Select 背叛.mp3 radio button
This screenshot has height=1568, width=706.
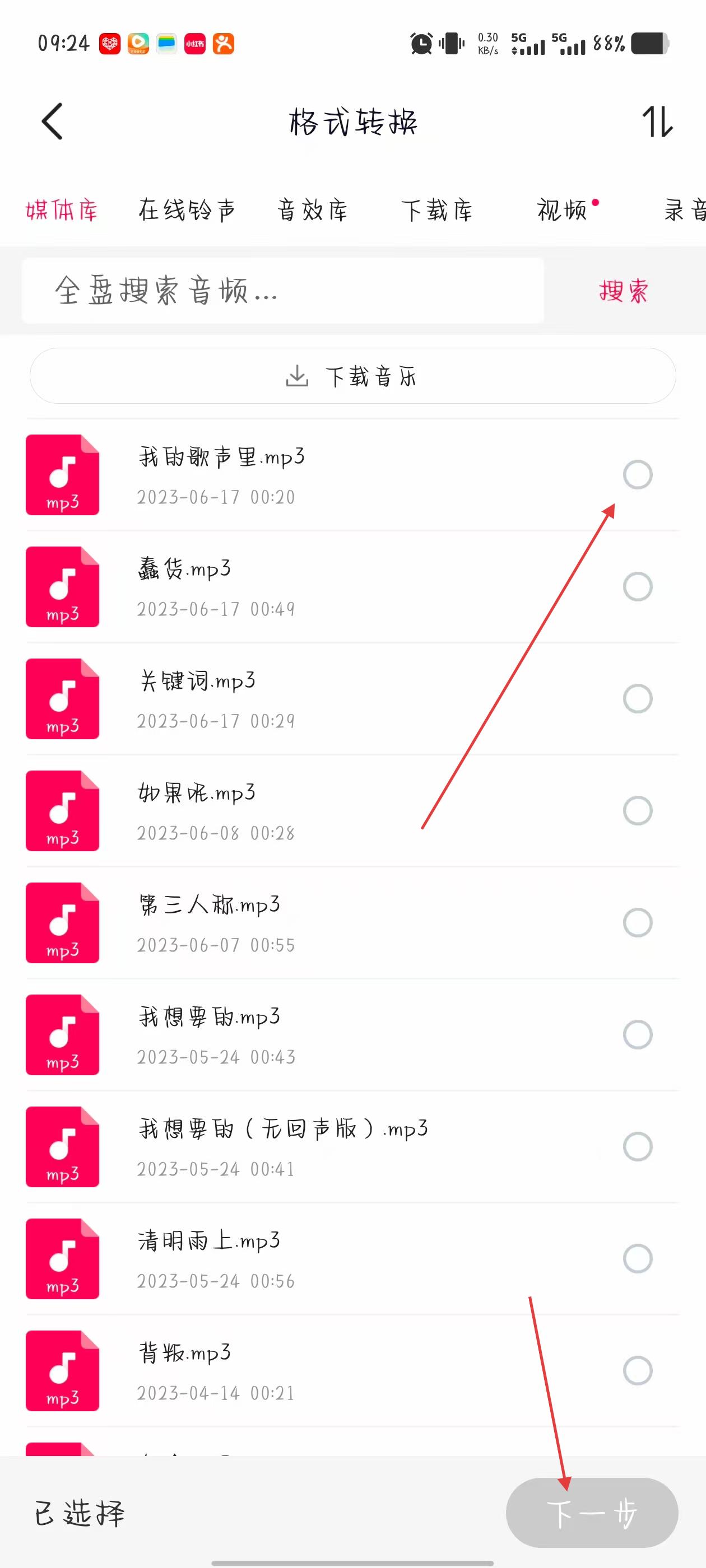(x=637, y=1371)
